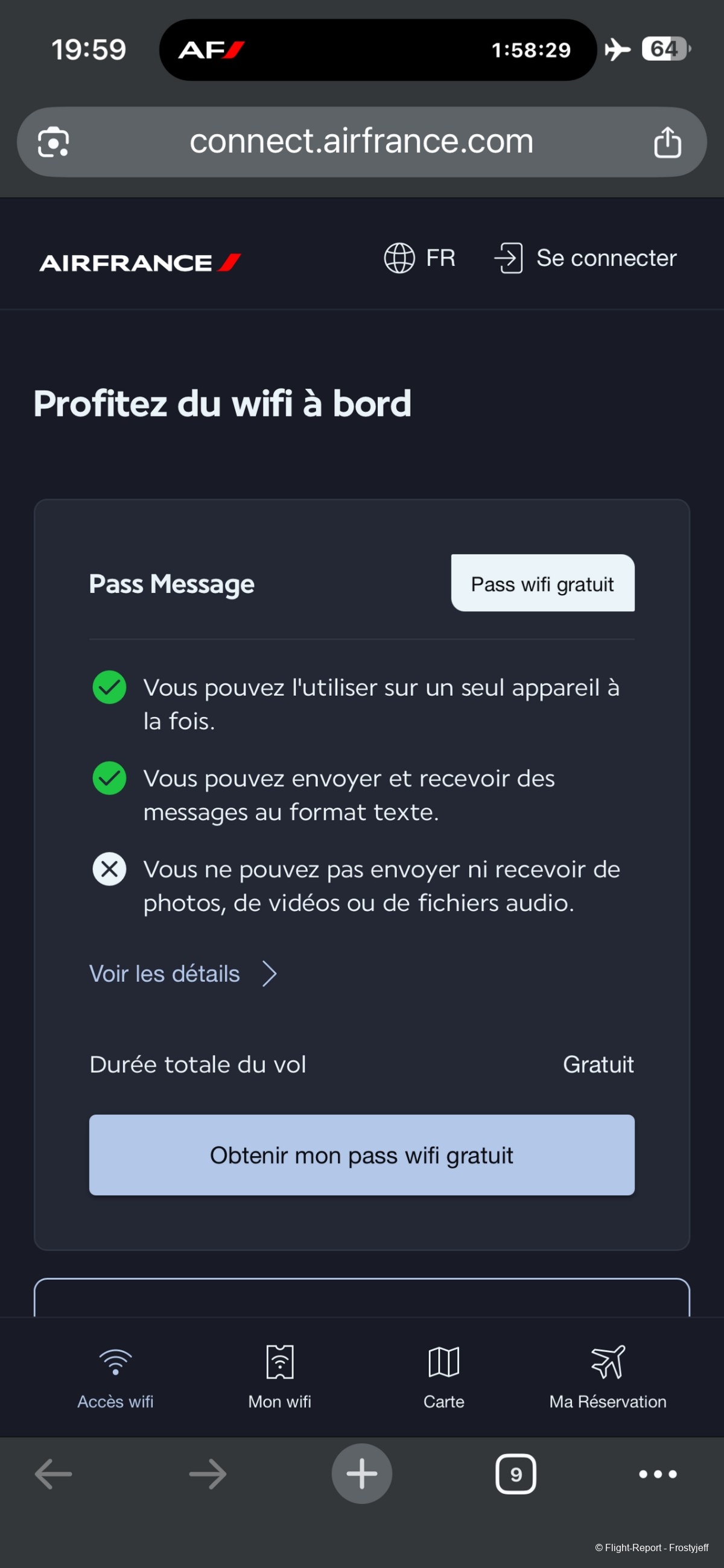The image size is (724, 1568).
Task: Edit the connect.airfrance.com address field
Action: tap(361, 142)
